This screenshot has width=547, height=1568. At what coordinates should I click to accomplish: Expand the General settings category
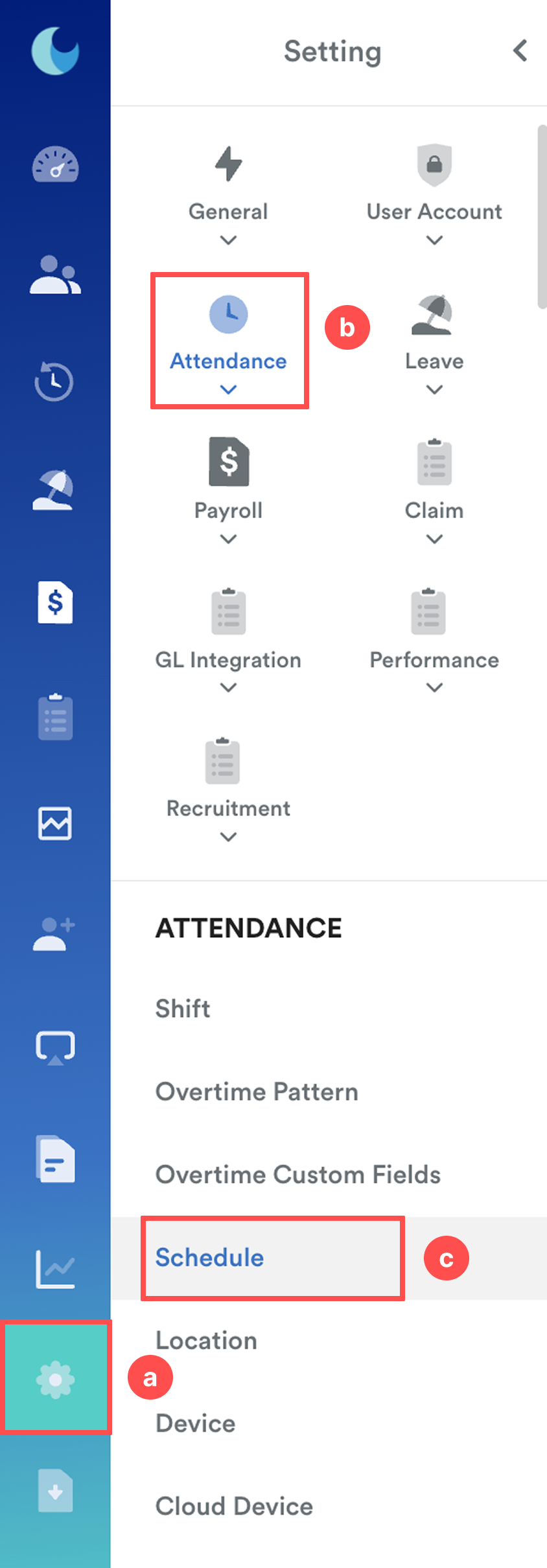tap(228, 194)
